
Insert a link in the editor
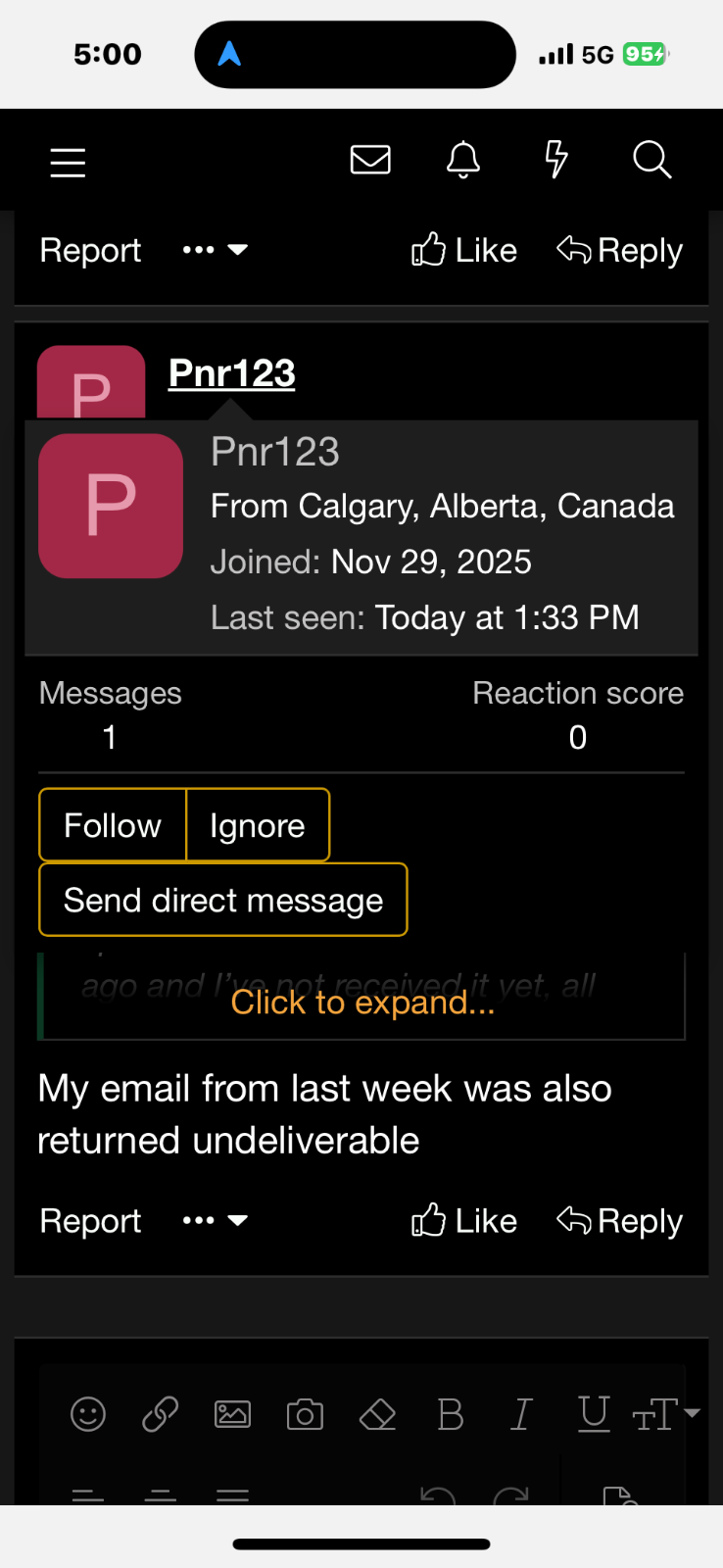160,1414
